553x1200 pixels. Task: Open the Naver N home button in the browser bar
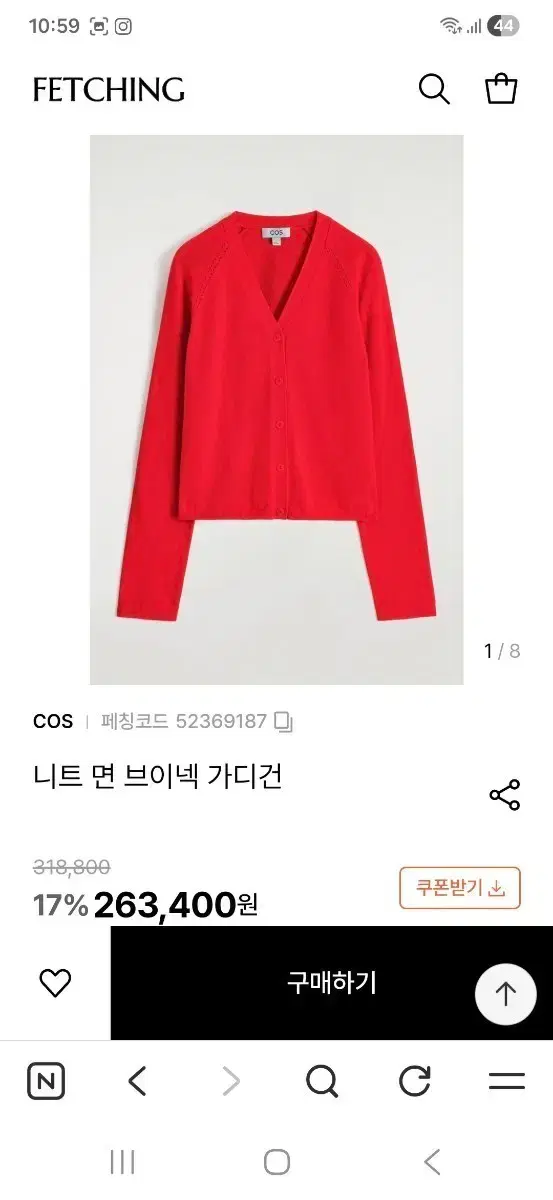46,1081
